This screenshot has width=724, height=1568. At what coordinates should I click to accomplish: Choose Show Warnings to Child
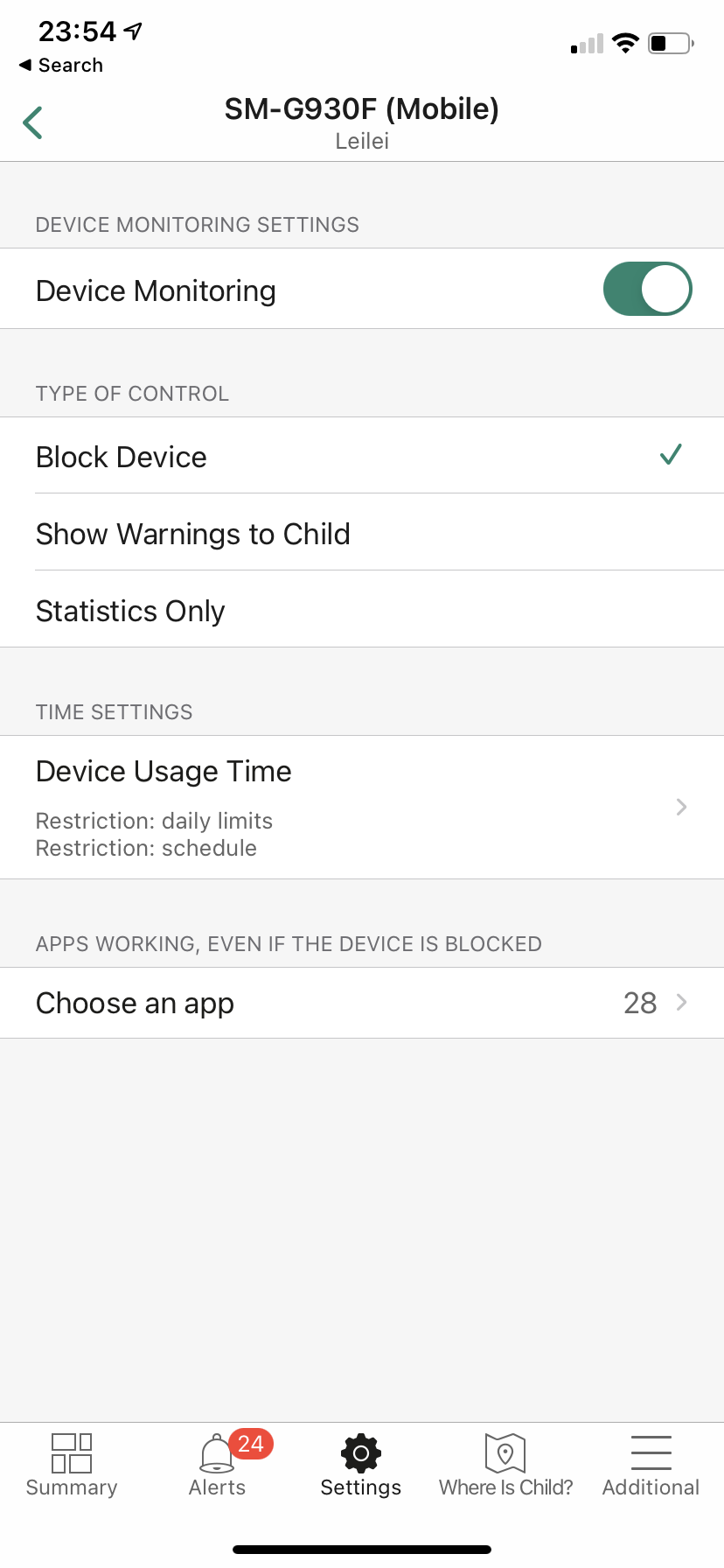[x=362, y=533]
